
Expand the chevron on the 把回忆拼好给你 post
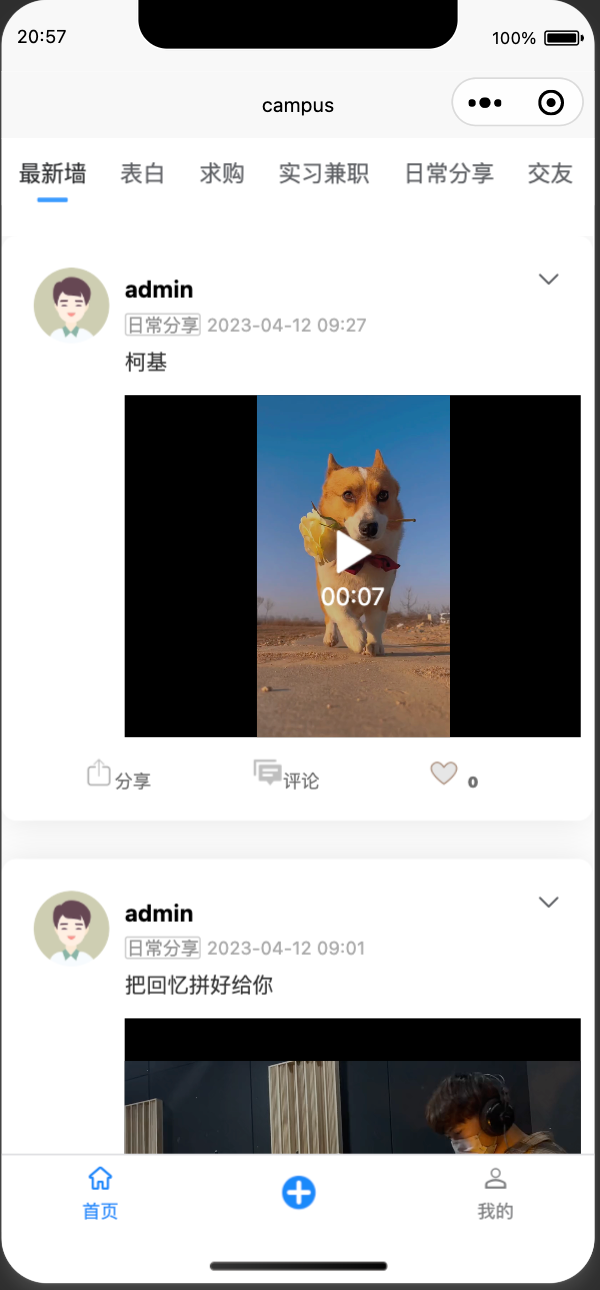(548, 902)
